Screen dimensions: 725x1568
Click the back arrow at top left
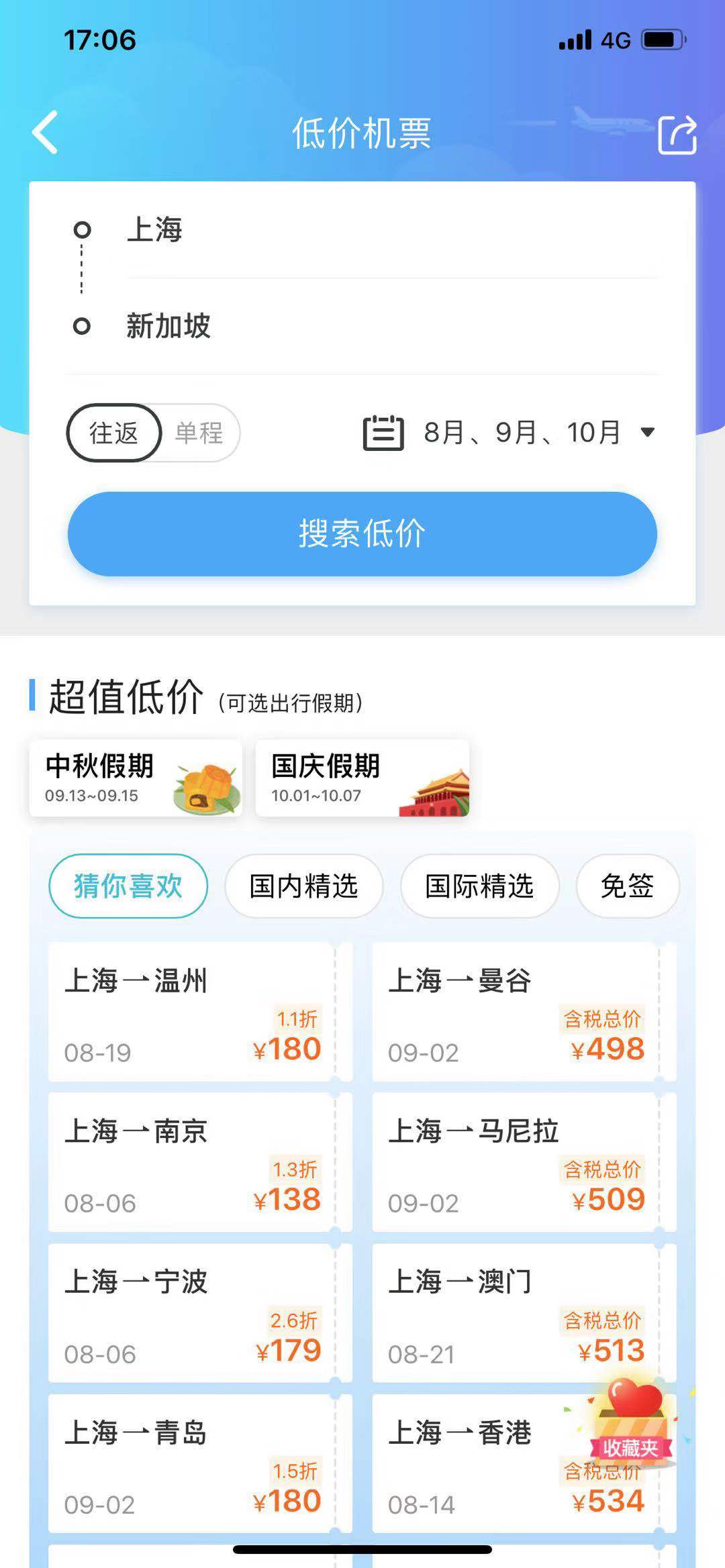click(x=44, y=132)
